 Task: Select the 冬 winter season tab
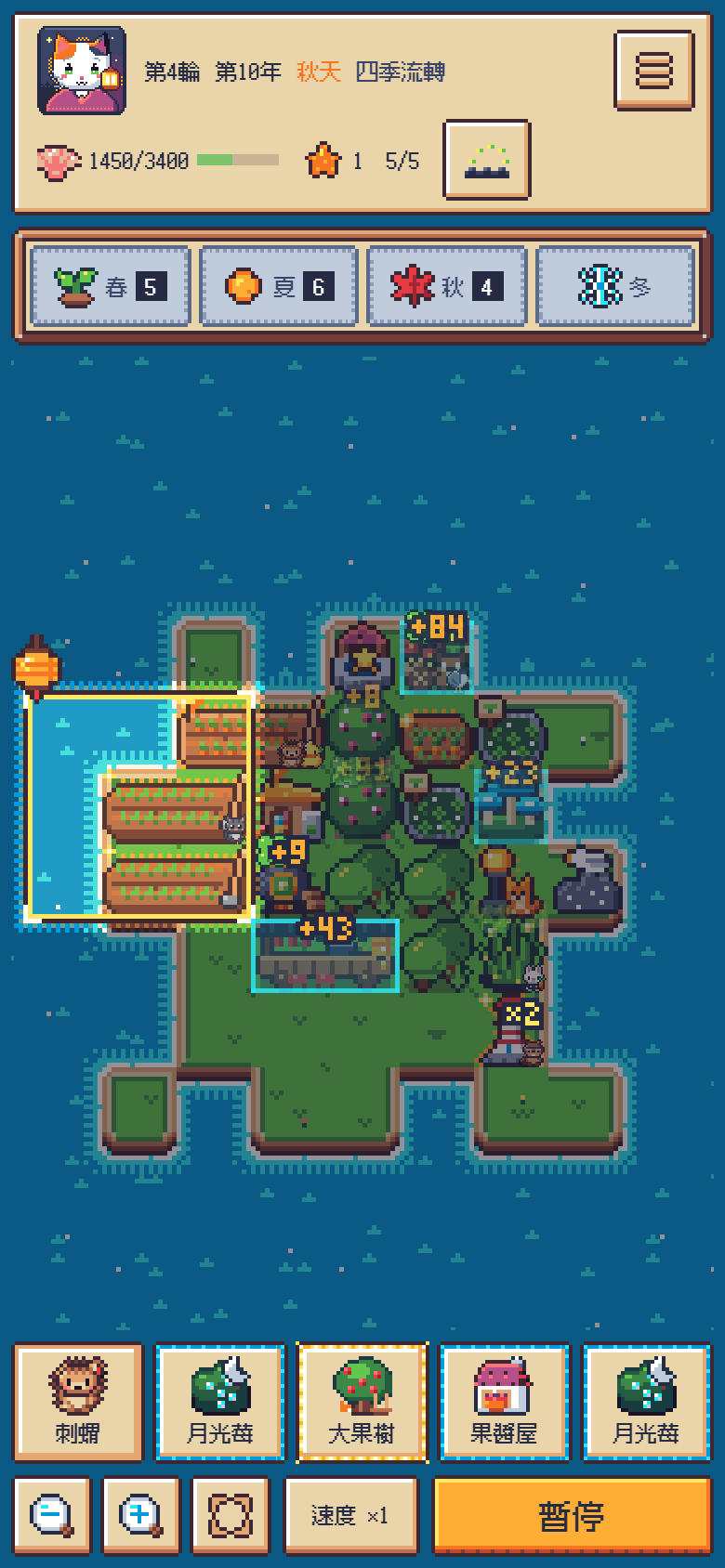[x=615, y=286]
